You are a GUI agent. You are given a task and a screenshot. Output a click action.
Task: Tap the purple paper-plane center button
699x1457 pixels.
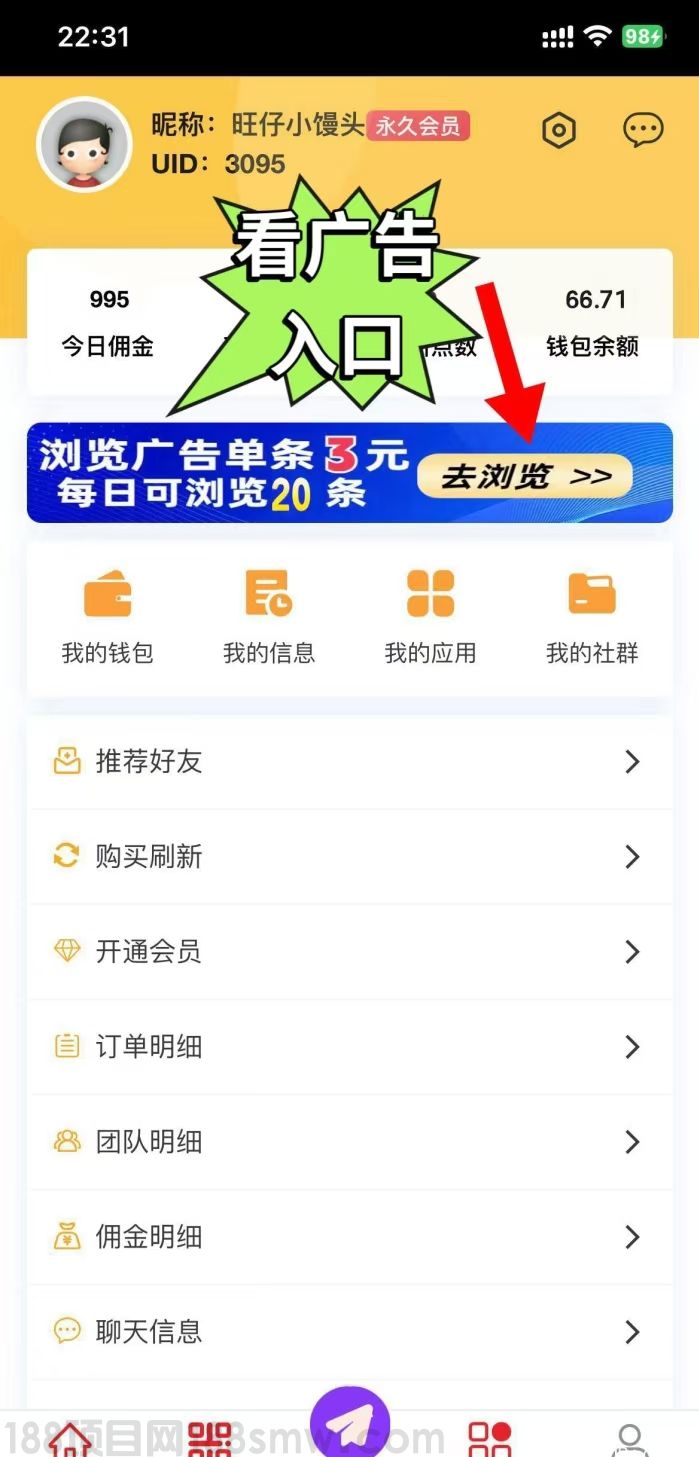tap(350, 1425)
